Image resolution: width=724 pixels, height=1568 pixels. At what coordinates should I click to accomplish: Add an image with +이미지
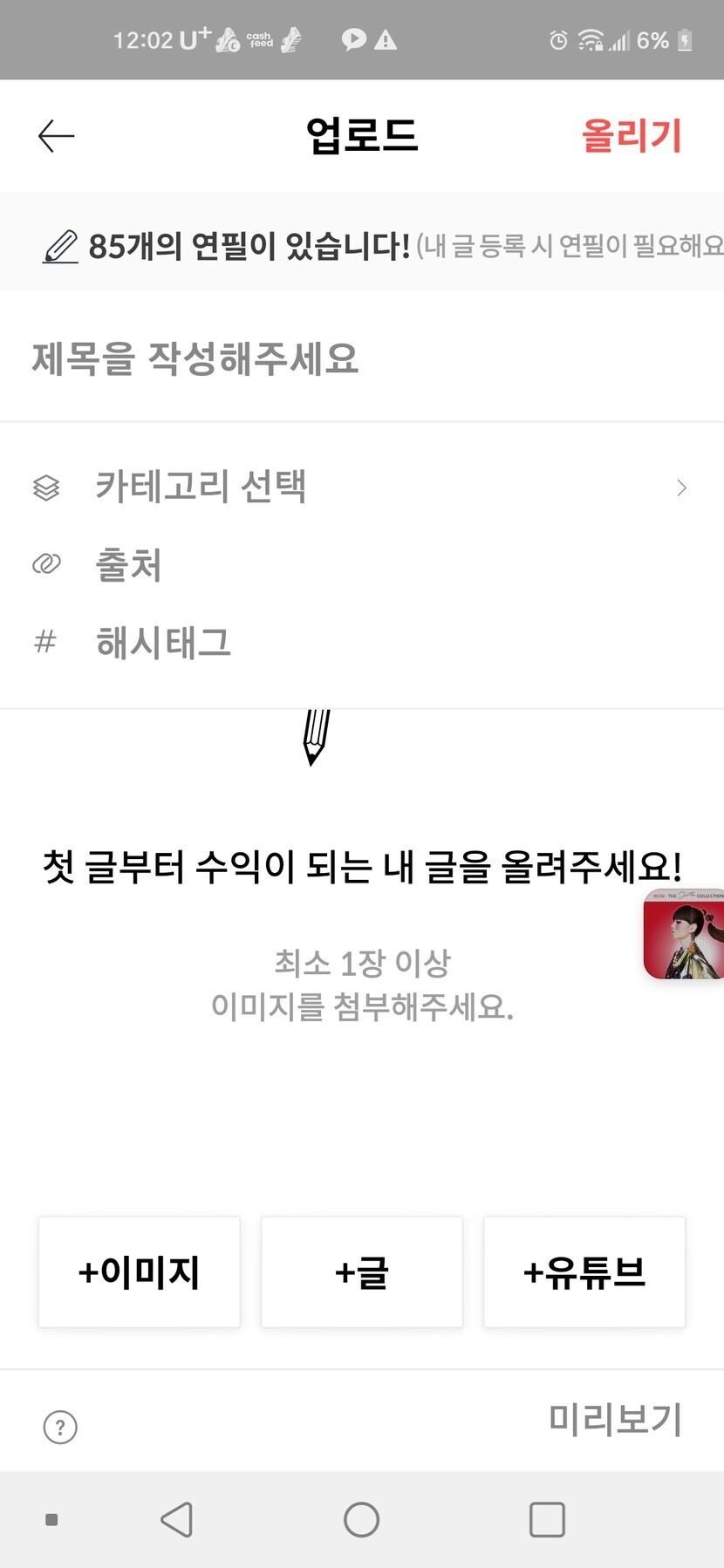[140, 1272]
